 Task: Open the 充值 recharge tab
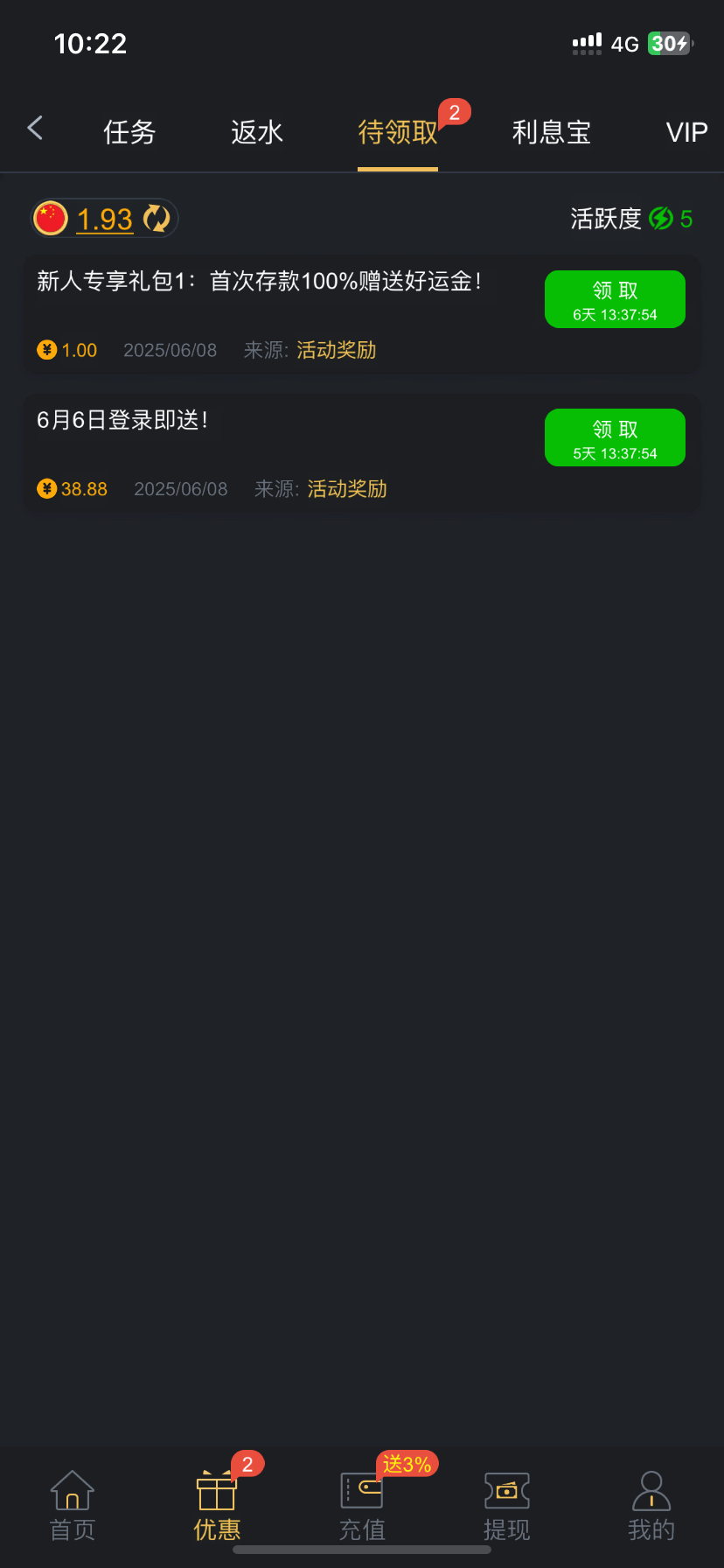[362, 1505]
